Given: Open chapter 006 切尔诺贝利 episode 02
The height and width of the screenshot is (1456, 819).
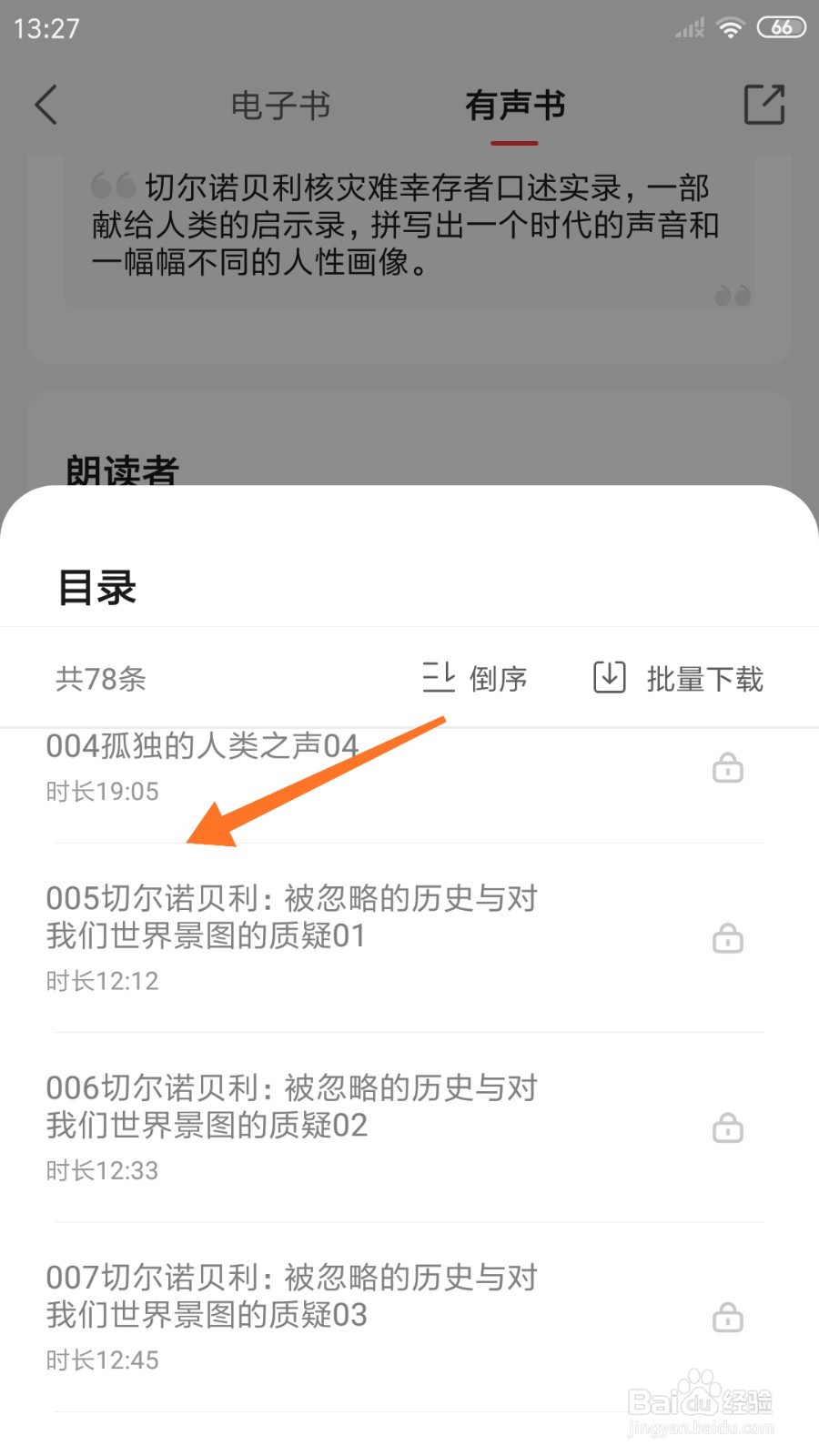Looking at the screenshot, I should pos(291,1106).
